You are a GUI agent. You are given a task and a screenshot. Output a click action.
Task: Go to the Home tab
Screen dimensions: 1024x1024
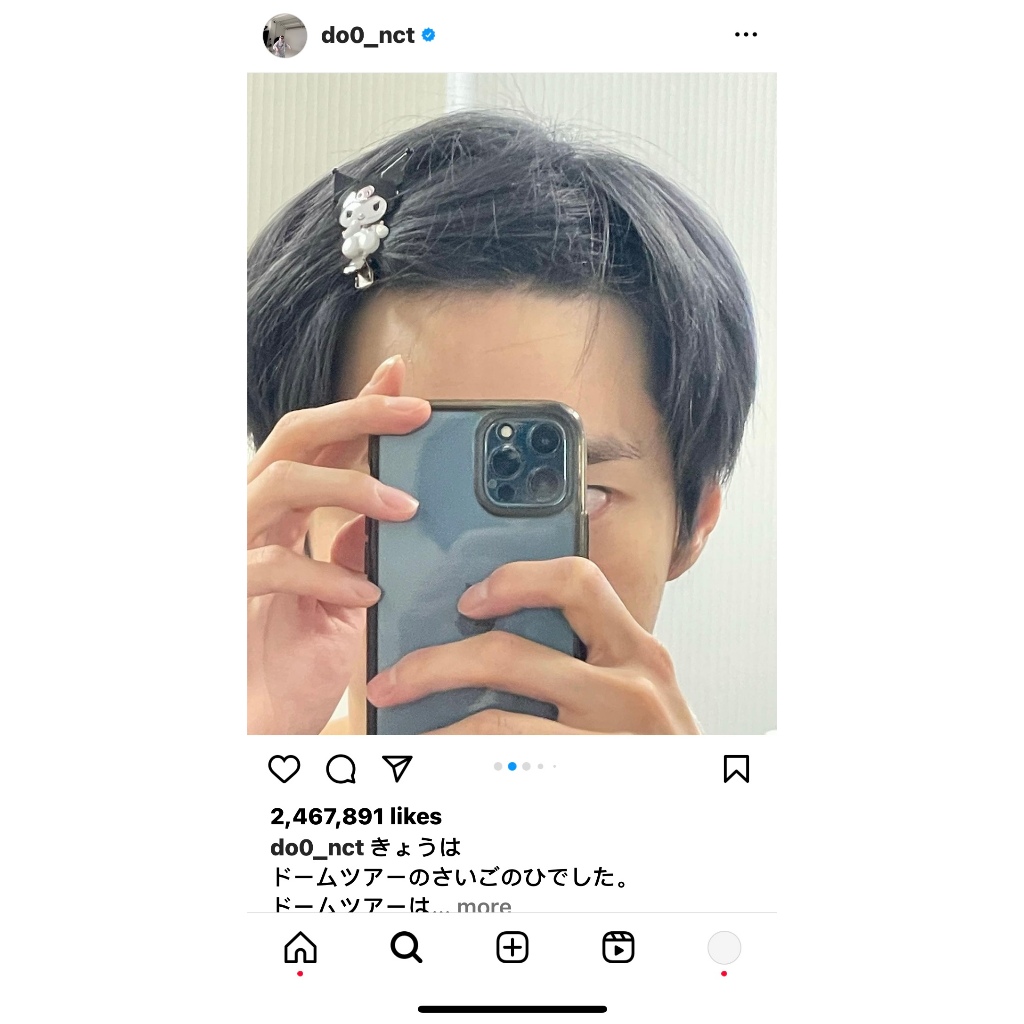point(300,948)
